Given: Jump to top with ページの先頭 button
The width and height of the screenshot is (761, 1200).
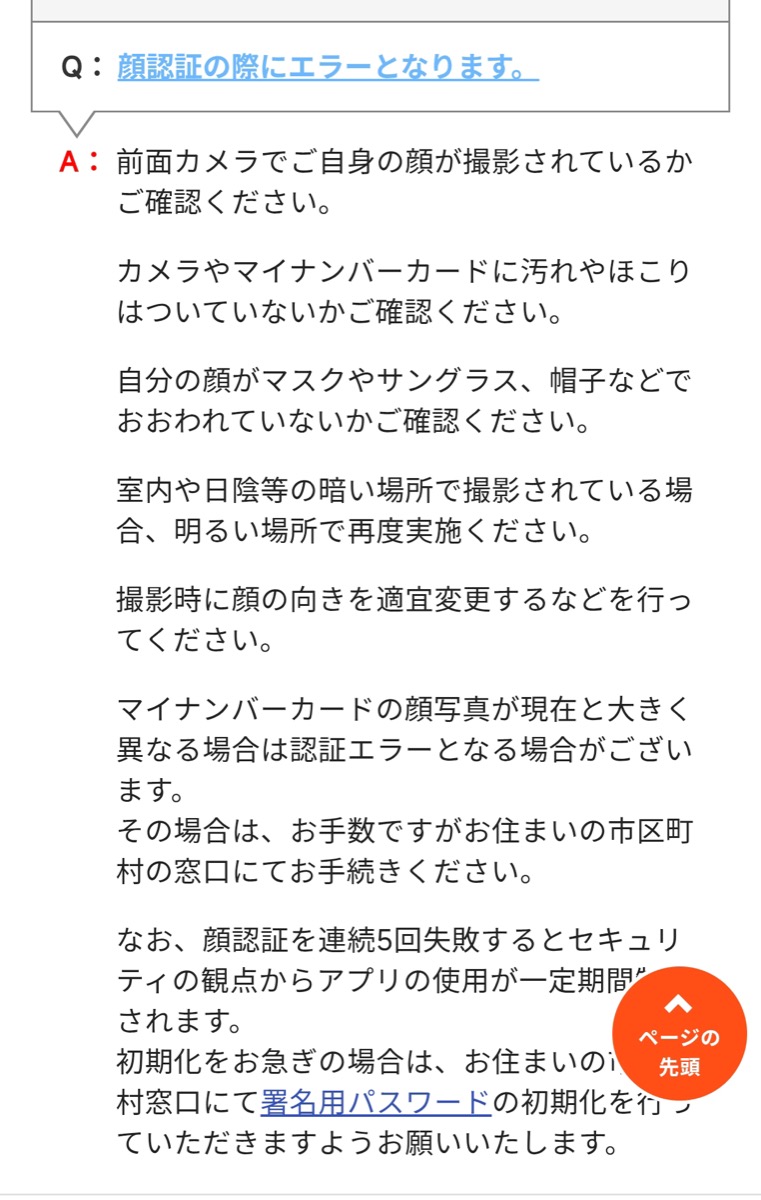Looking at the screenshot, I should pos(679,1034).
